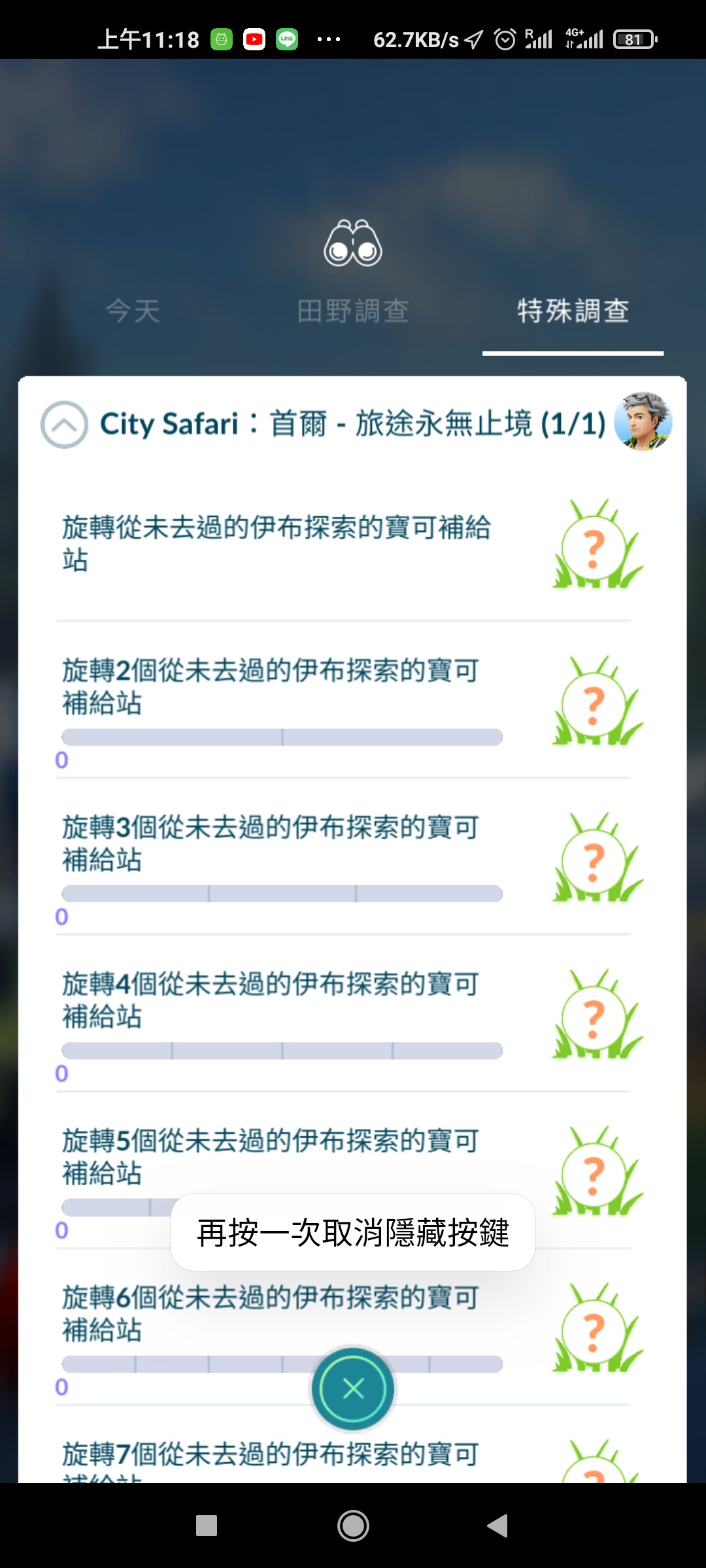The image size is (706, 1568).
Task: Switch to the 田野調查 tab
Action: (x=353, y=311)
